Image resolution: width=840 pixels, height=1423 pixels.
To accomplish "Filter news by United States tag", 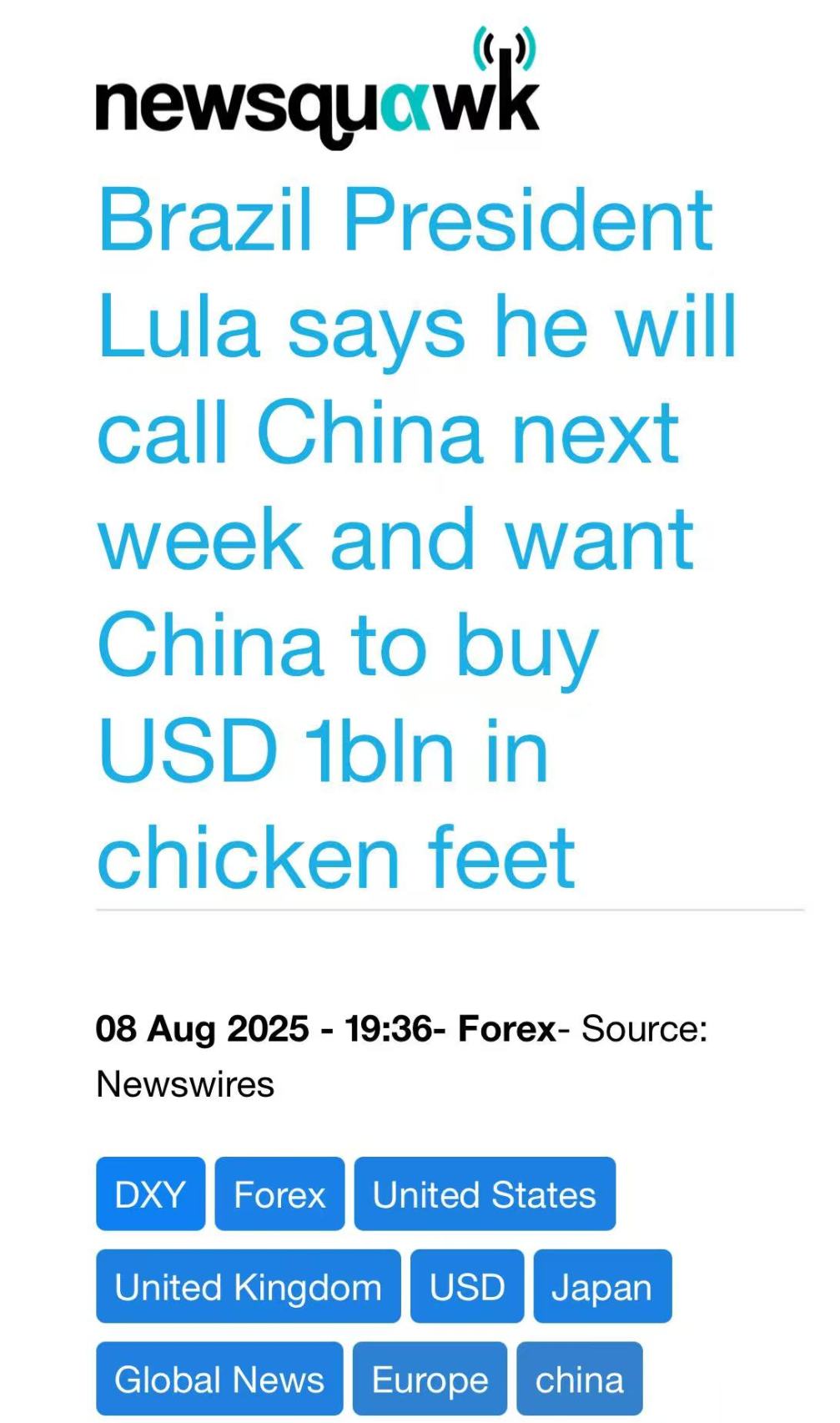I will coord(485,1194).
